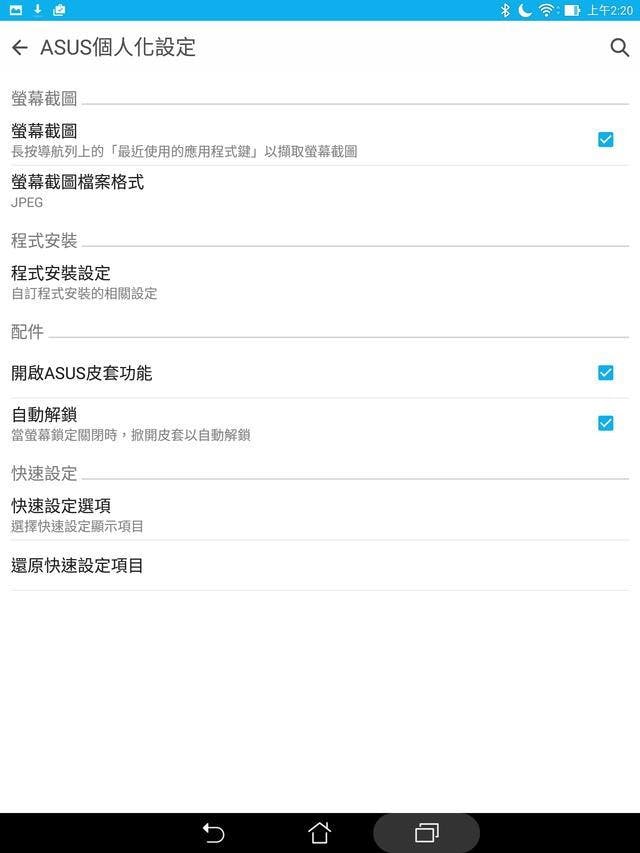Screen dimensions: 640x853
Task: Disable 開啟ASUS皮套功能 checkbox
Action: click(x=605, y=373)
